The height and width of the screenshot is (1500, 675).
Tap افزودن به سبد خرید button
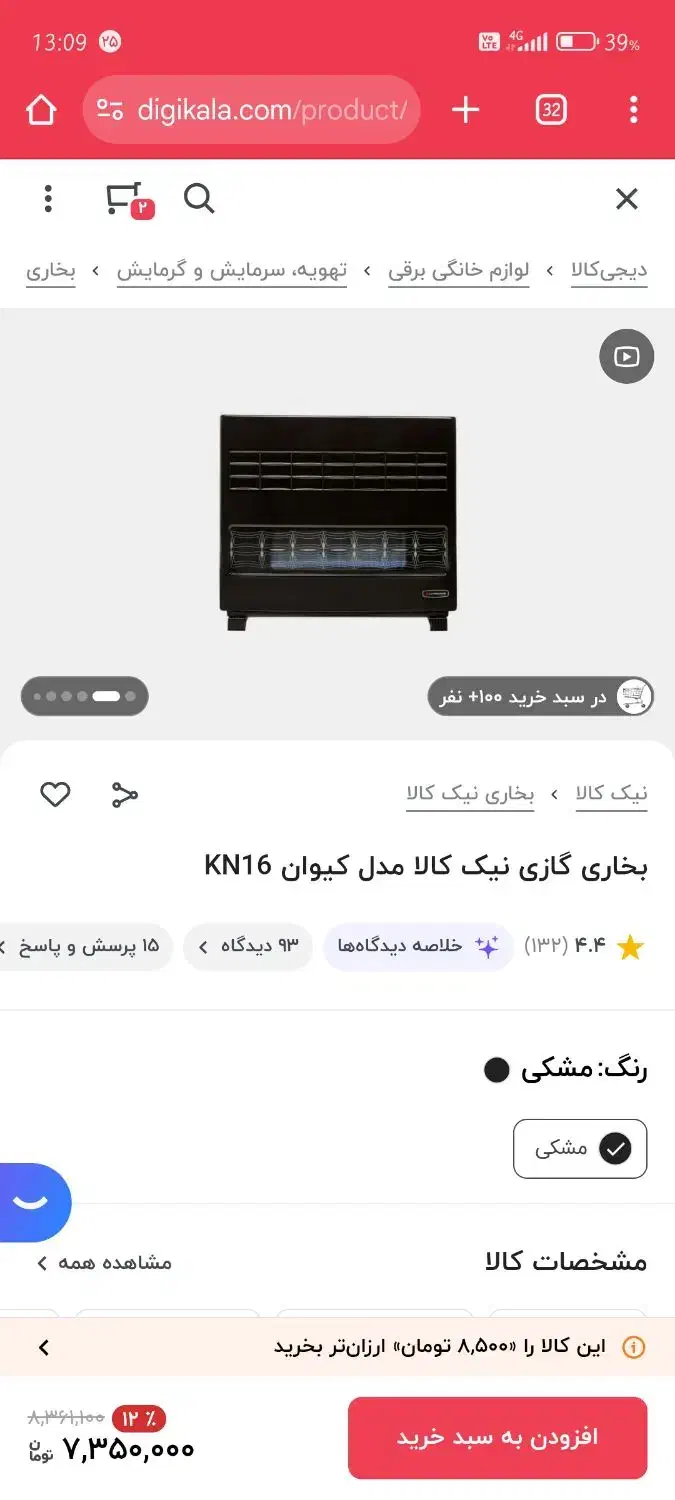(497, 1438)
